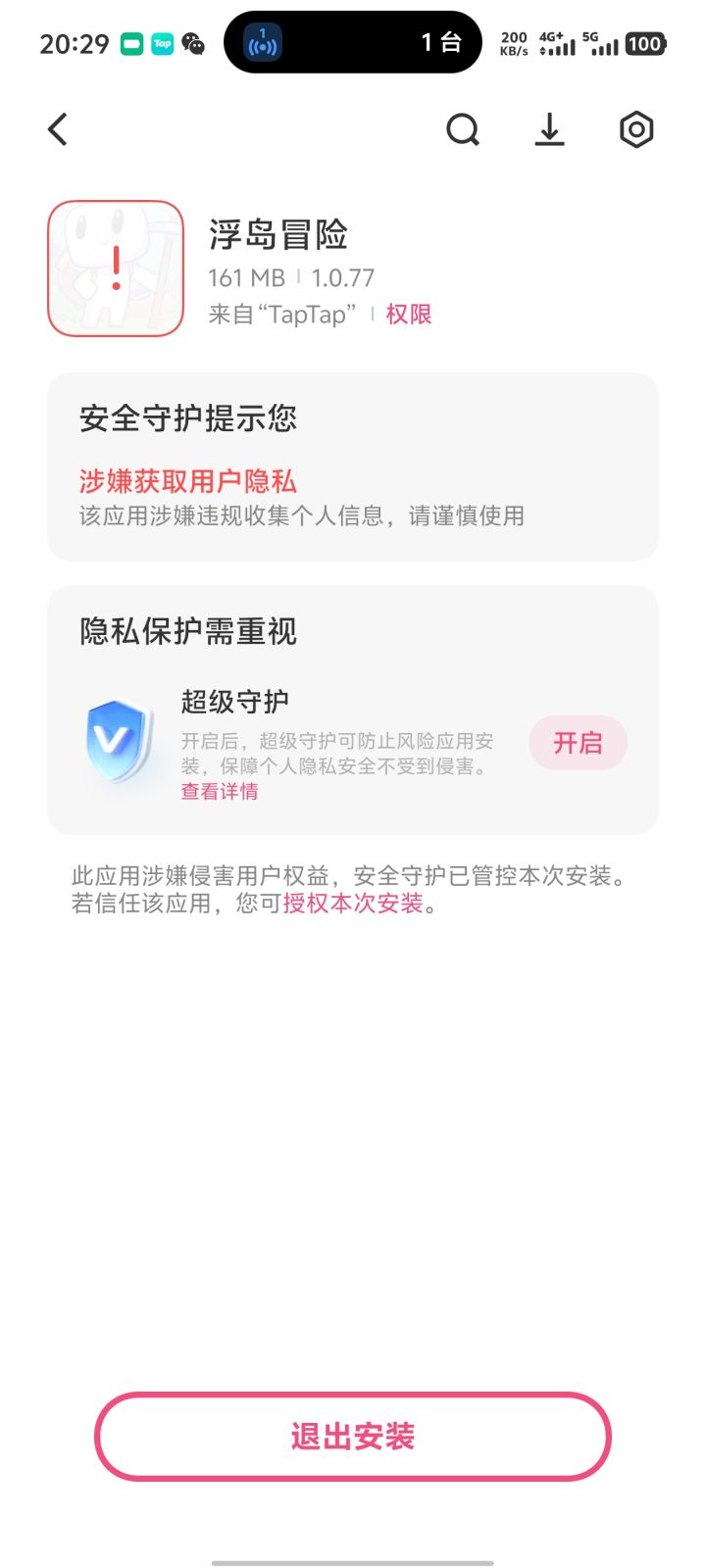Image resolution: width=706 pixels, height=1568 pixels.
Task: Tap the download manager icon
Action: pos(549,128)
